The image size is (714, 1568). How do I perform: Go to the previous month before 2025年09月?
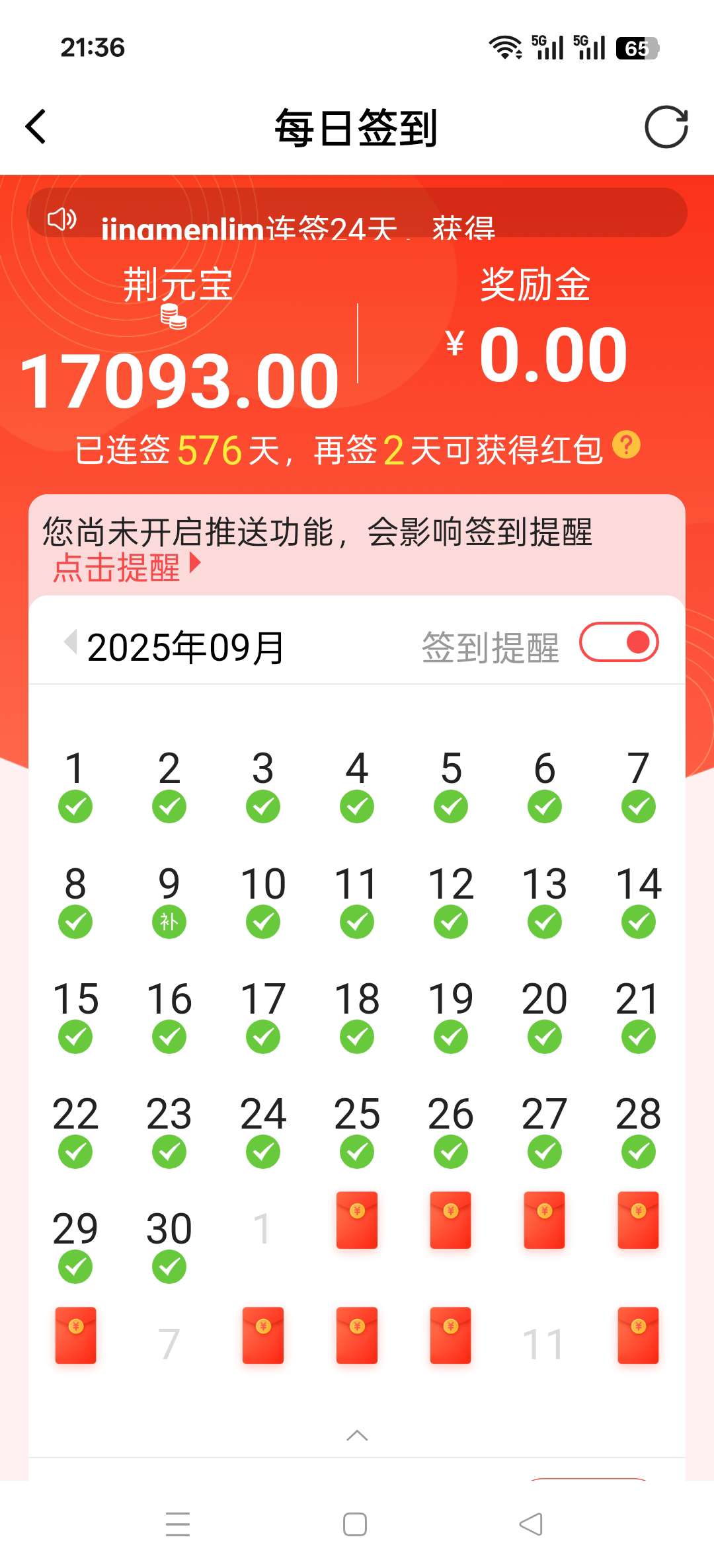pyautogui.click(x=70, y=643)
